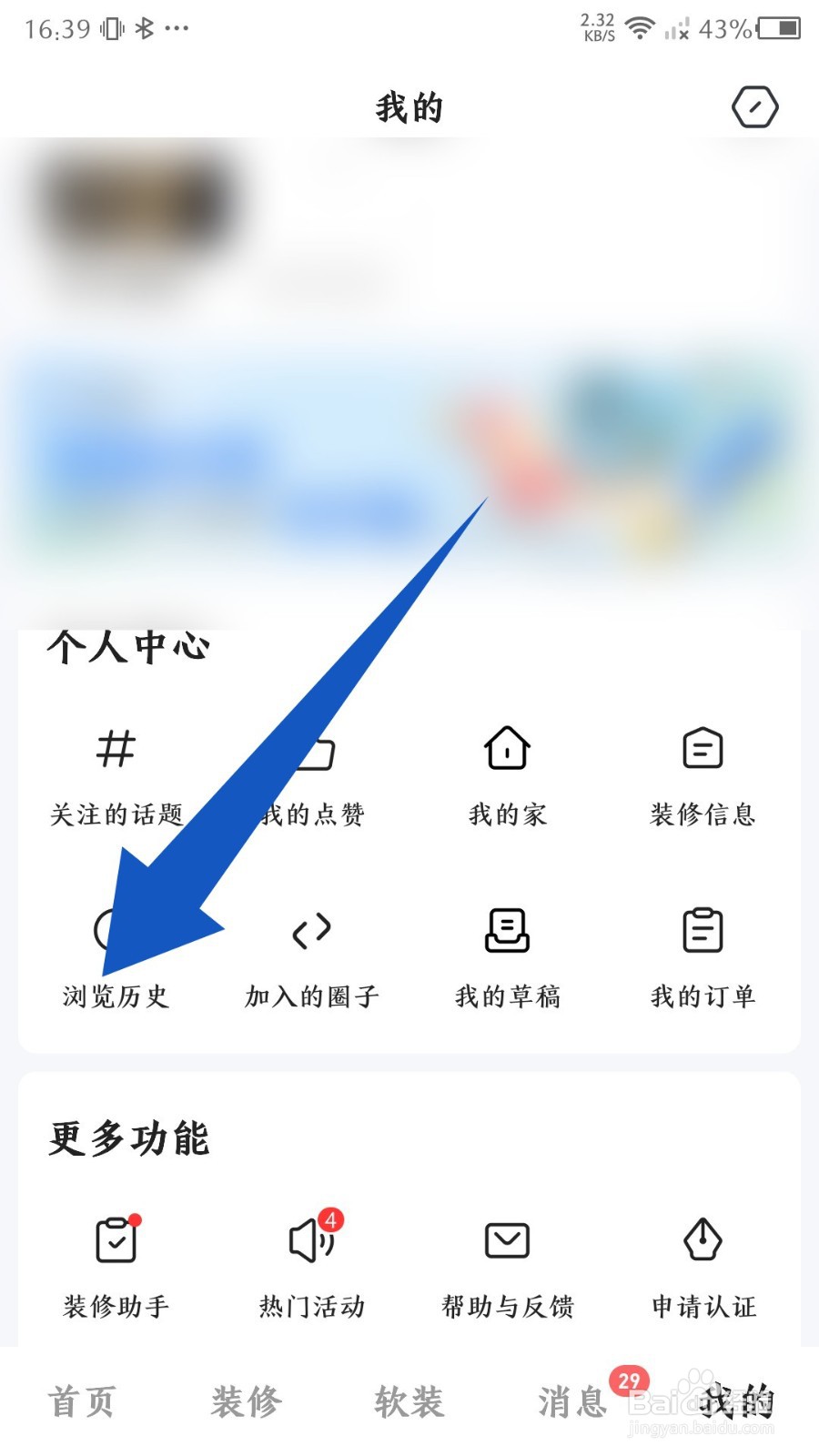
Task: Open 帮助与反馈 help and feedback
Action: [x=507, y=1265]
